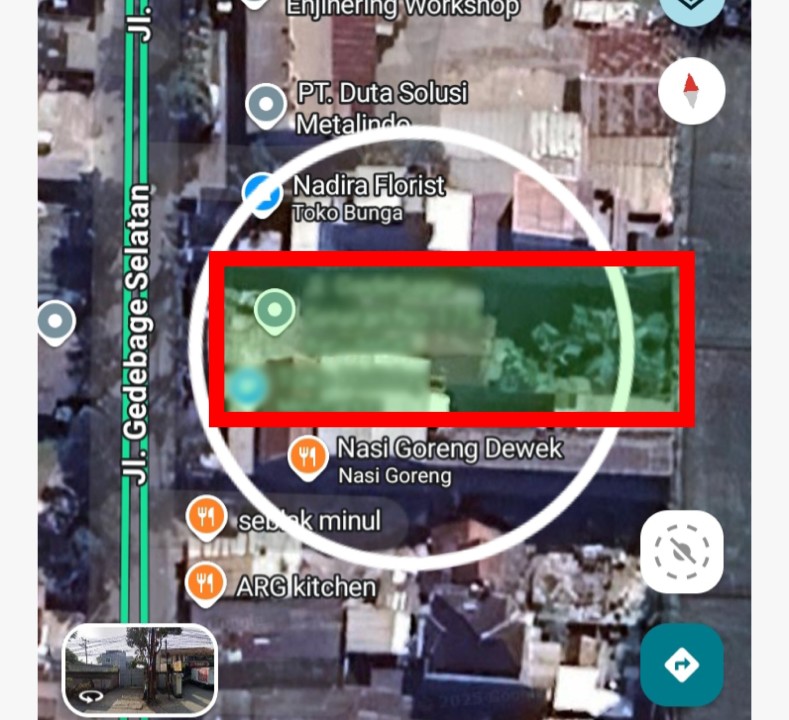Tap the my location button
The width and height of the screenshot is (789, 720).
click(681, 552)
